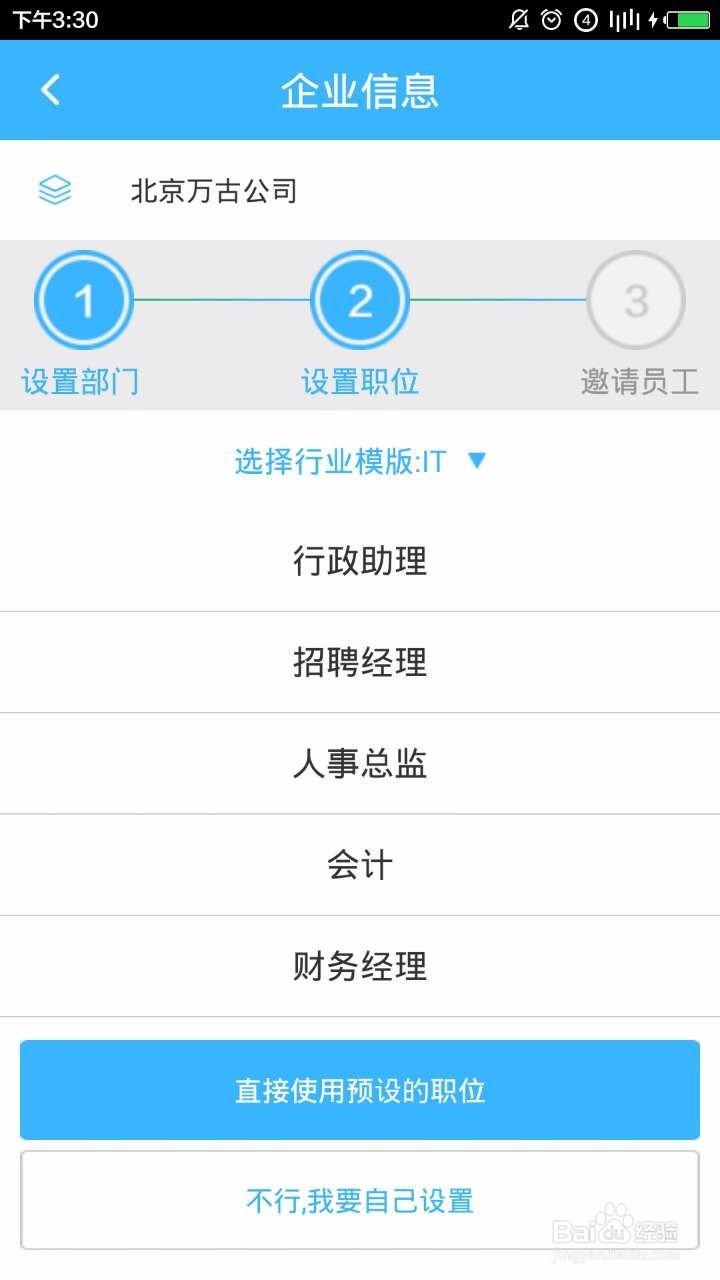This screenshot has width=720, height=1280.
Task: Switch to the 邀请员工 step tab
Action: click(636, 382)
